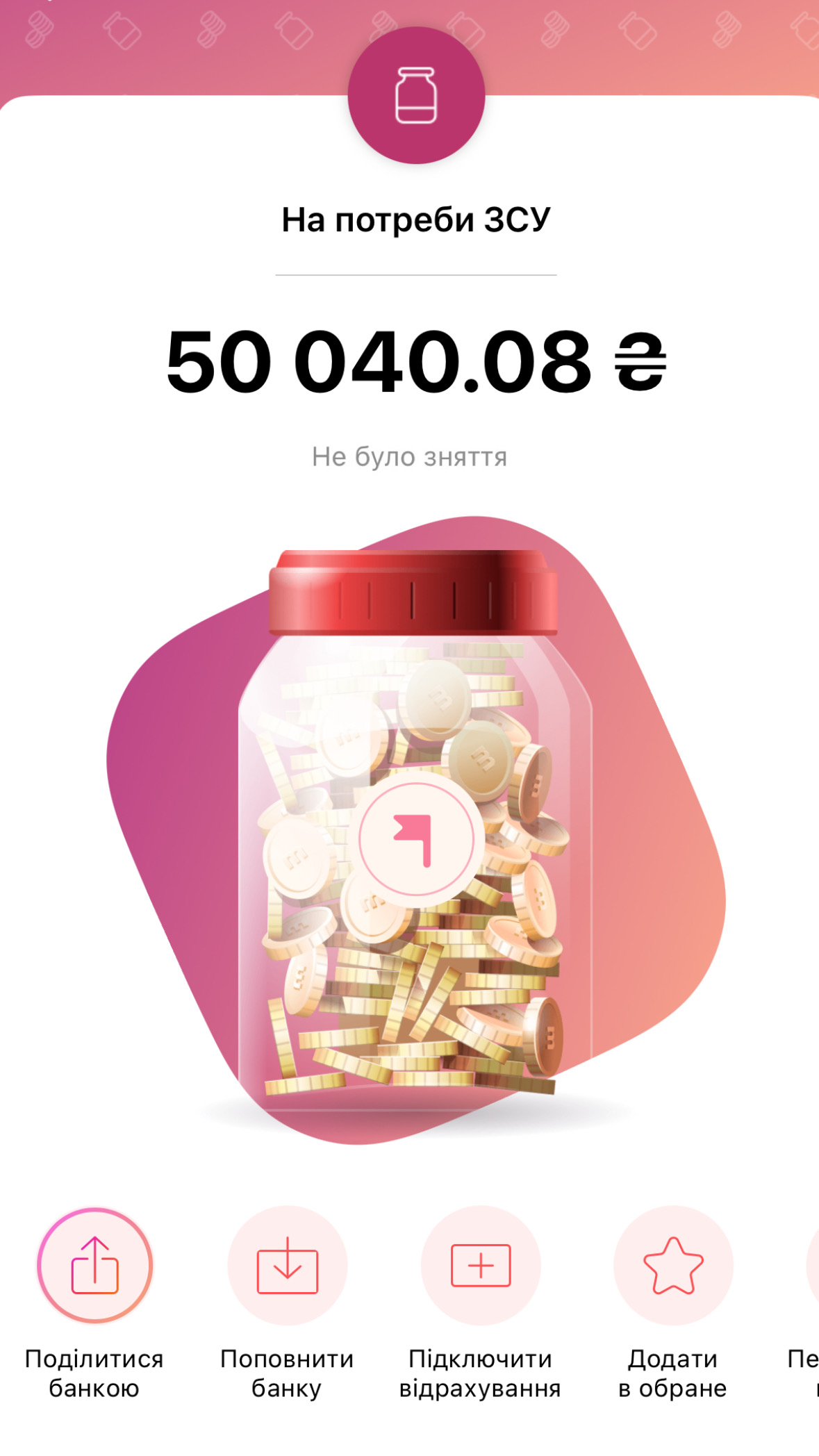Add the jar via Додати в обране
The width and height of the screenshot is (819, 1456).
click(672, 1265)
